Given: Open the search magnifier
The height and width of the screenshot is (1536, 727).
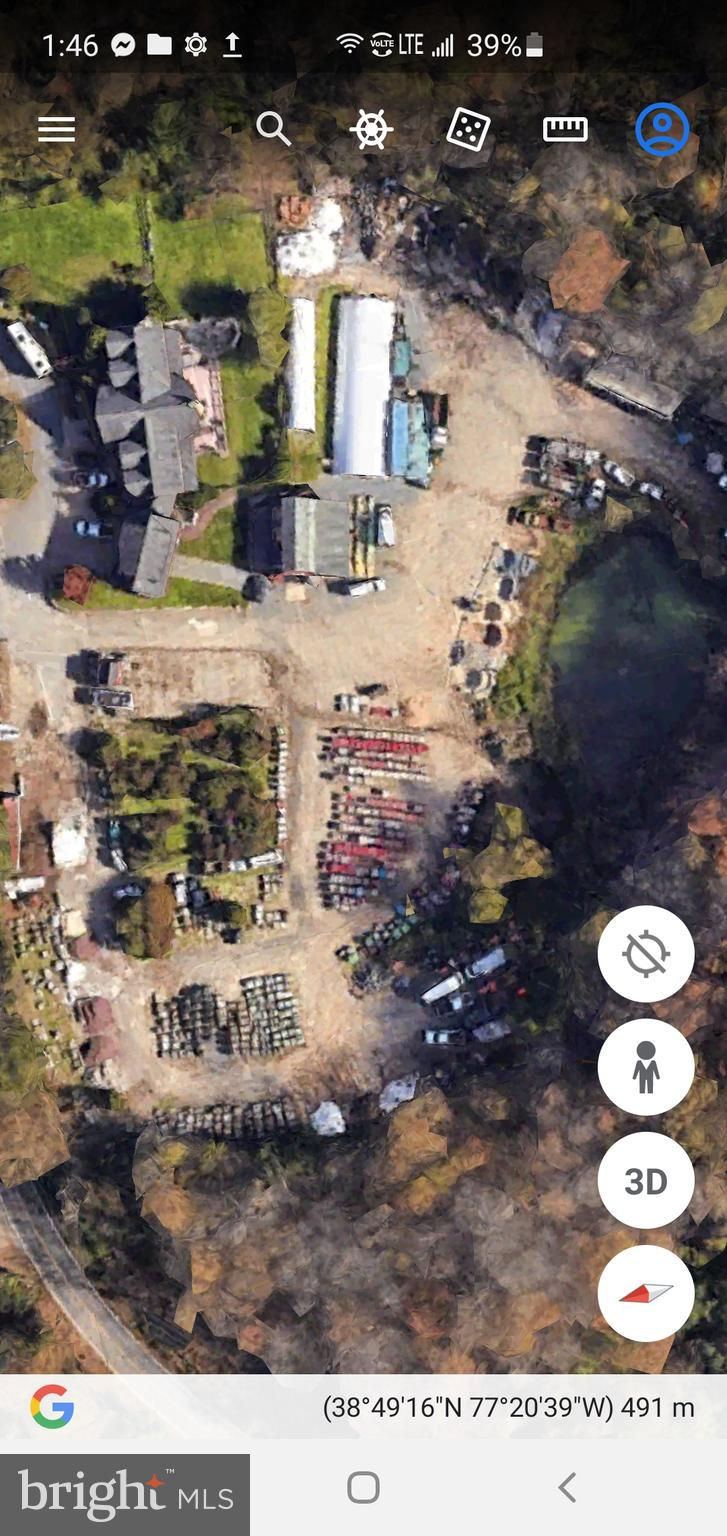Looking at the screenshot, I should pos(272,129).
